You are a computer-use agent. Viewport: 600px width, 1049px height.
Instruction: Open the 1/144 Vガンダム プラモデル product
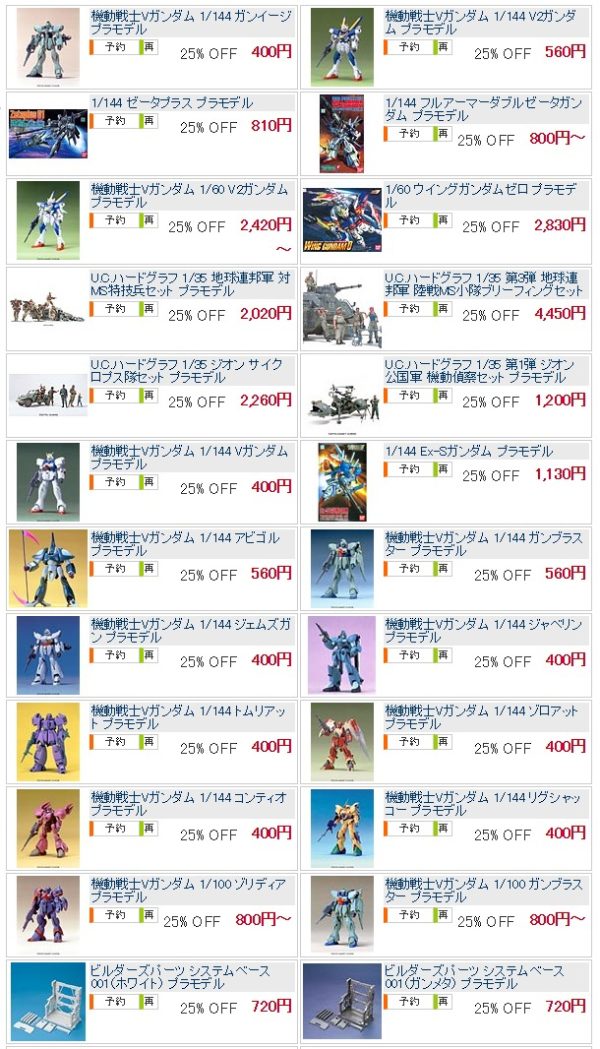(190, 458)
